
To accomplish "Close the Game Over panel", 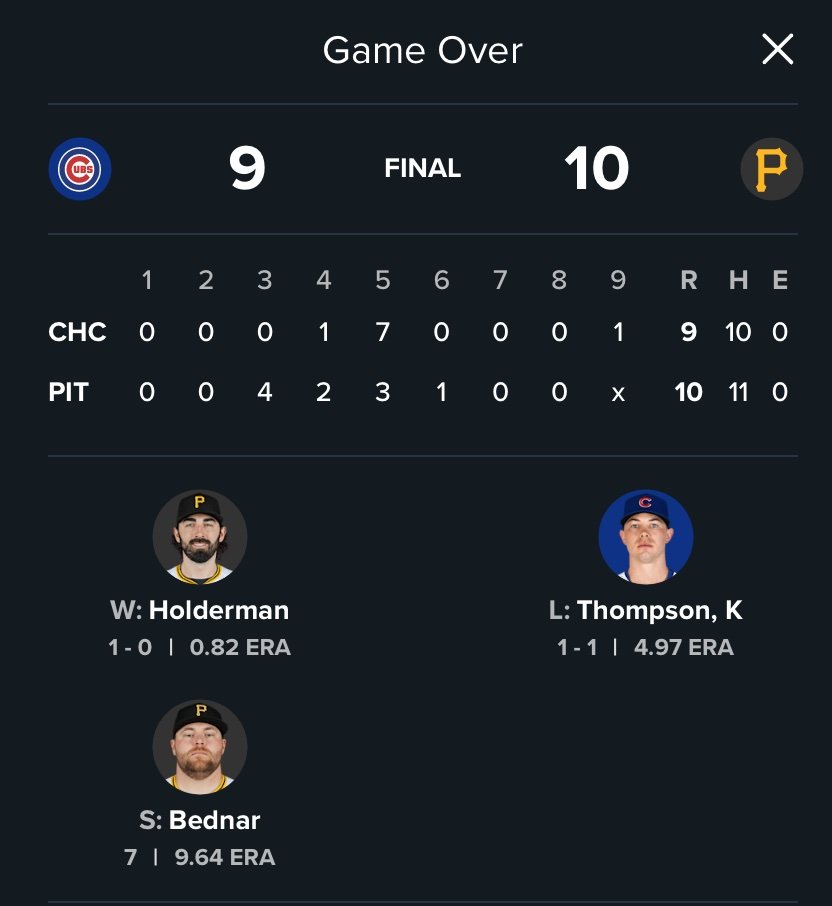I will click(x=777, y=49).
